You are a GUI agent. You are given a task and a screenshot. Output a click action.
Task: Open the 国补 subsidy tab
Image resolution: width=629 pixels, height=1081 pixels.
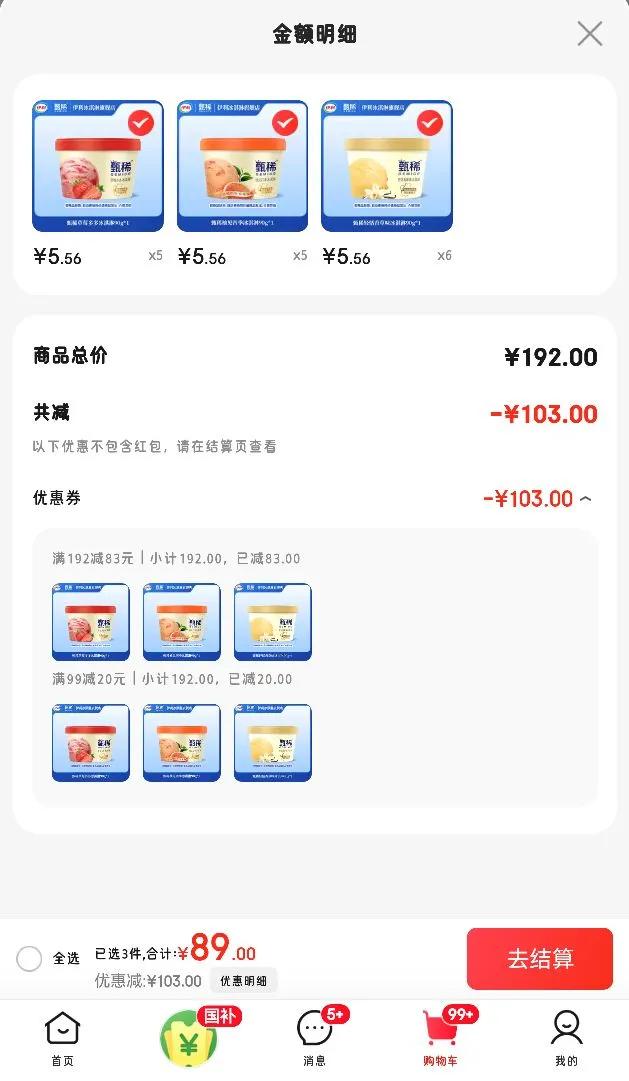tap(189, 1038)
